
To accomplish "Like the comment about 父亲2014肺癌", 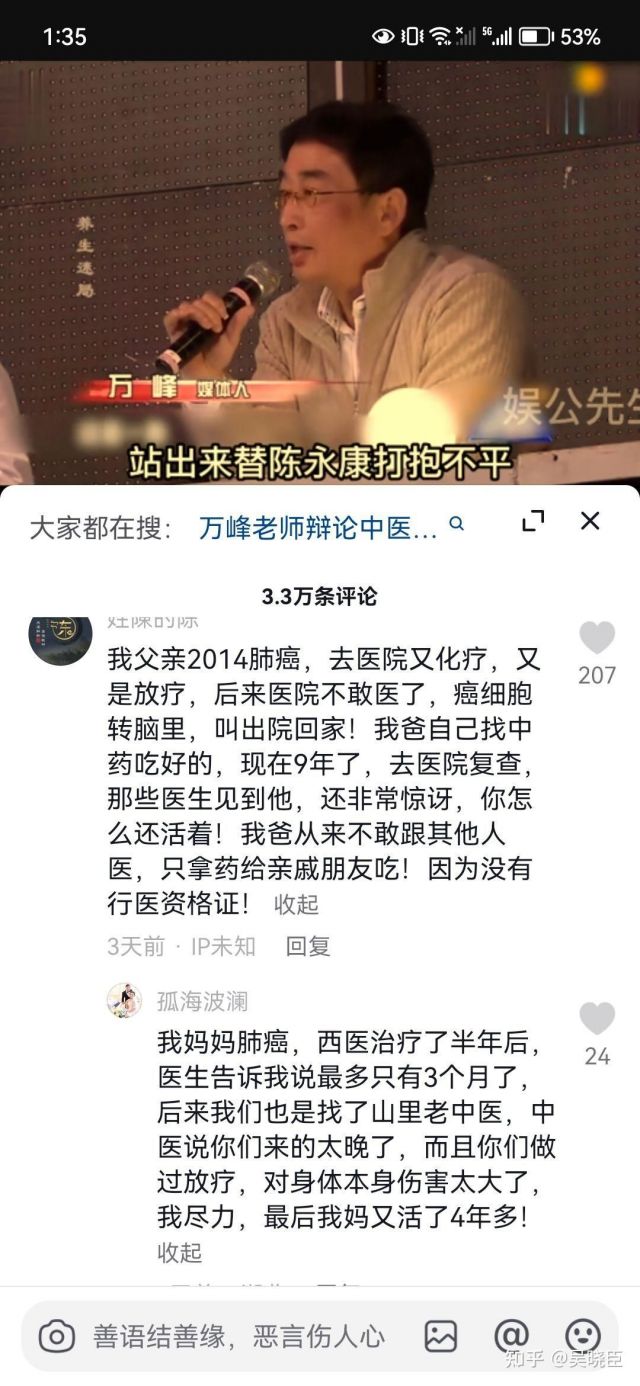I will pyautogui.click(x=597, y=638).
